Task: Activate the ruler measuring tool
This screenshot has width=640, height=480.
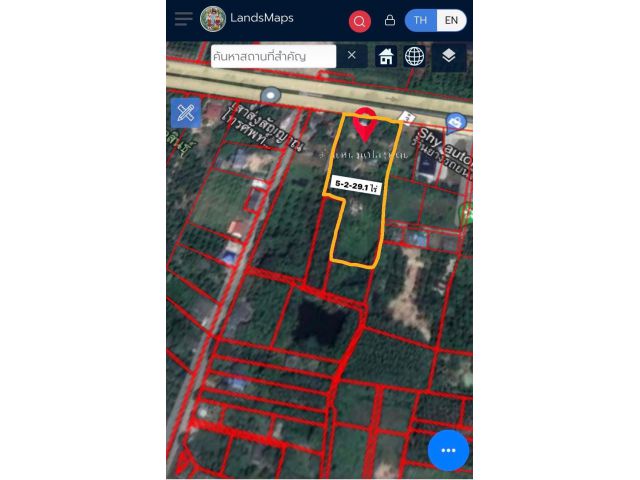Action: coord(185,112)
